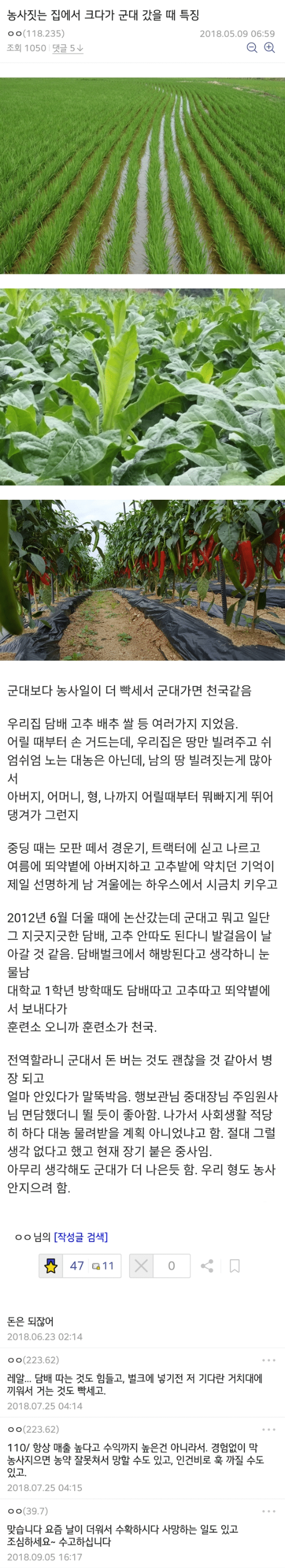Open the red pepper field image
The image size is (285, 1568).
[142, 580]
